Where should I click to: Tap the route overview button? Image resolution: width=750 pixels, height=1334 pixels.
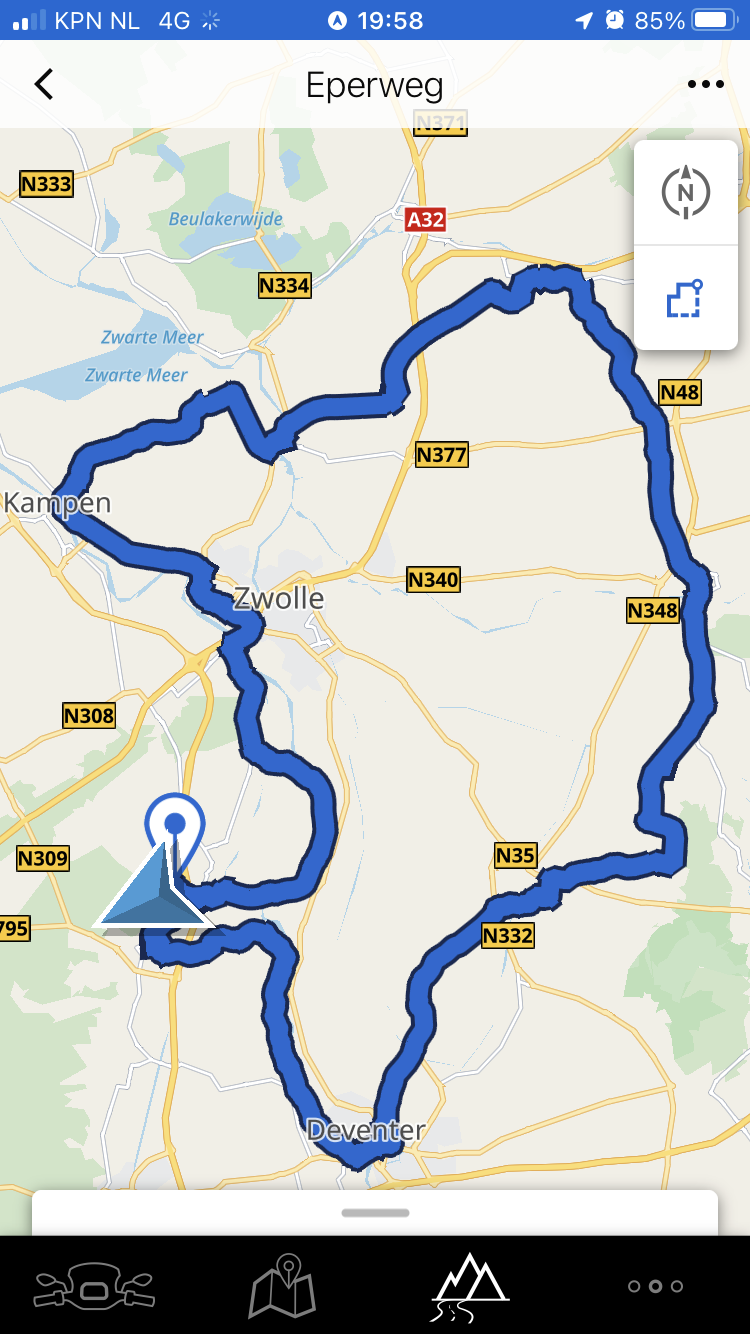pyautogui.click(x=686, y=299)
